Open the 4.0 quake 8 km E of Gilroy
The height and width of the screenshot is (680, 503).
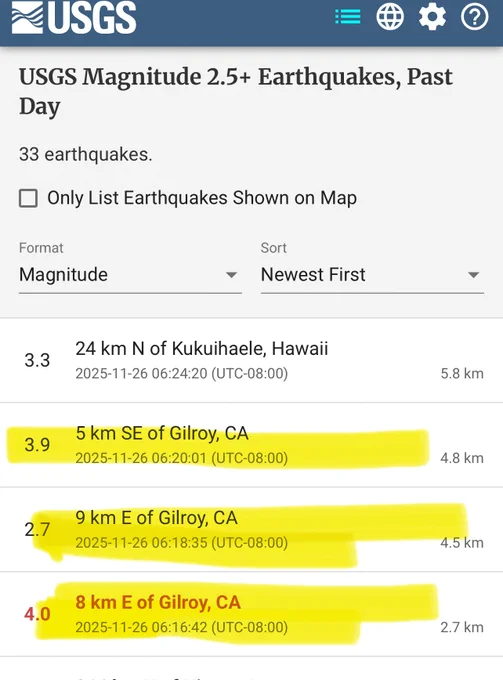252,614
